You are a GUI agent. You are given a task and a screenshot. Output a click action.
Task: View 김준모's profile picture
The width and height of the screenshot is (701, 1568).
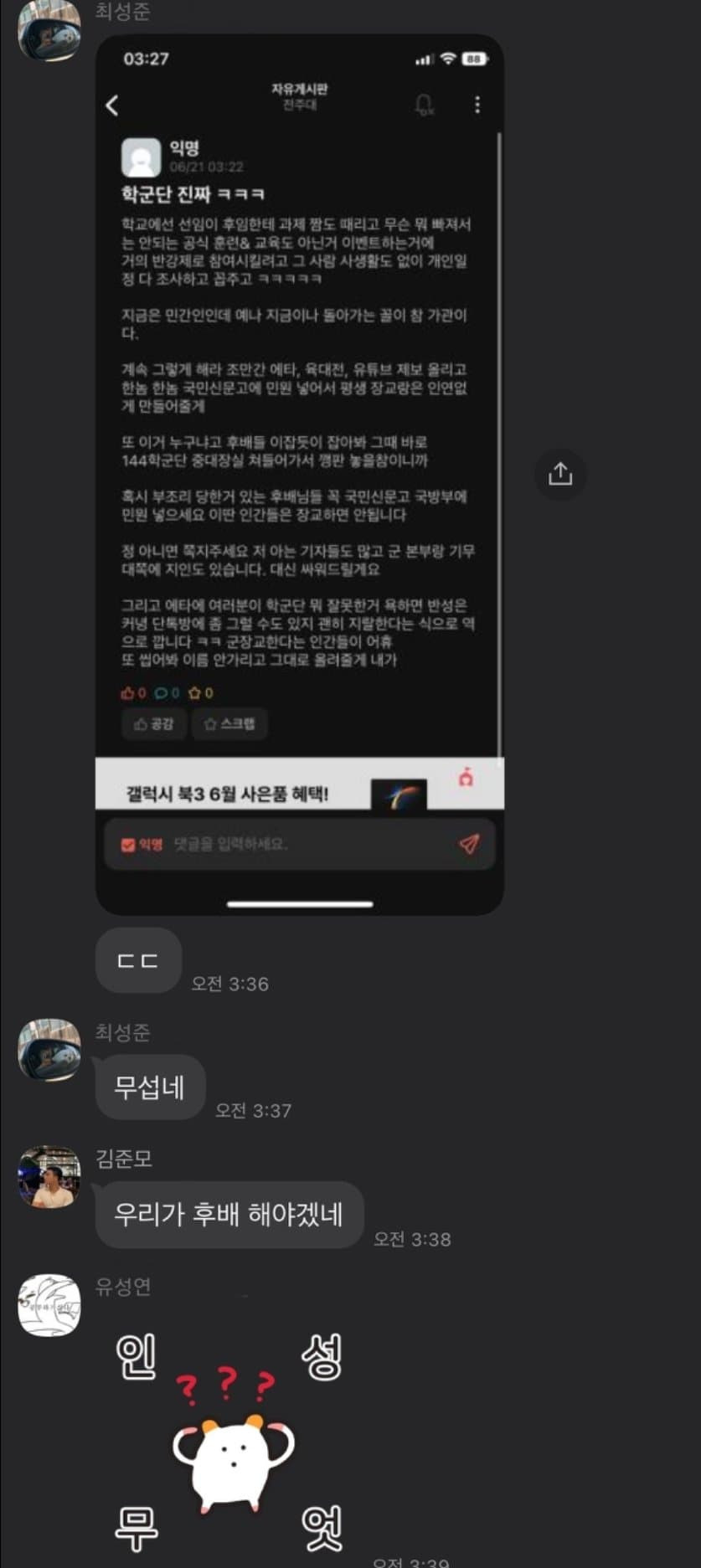[x=49, y=1177]
